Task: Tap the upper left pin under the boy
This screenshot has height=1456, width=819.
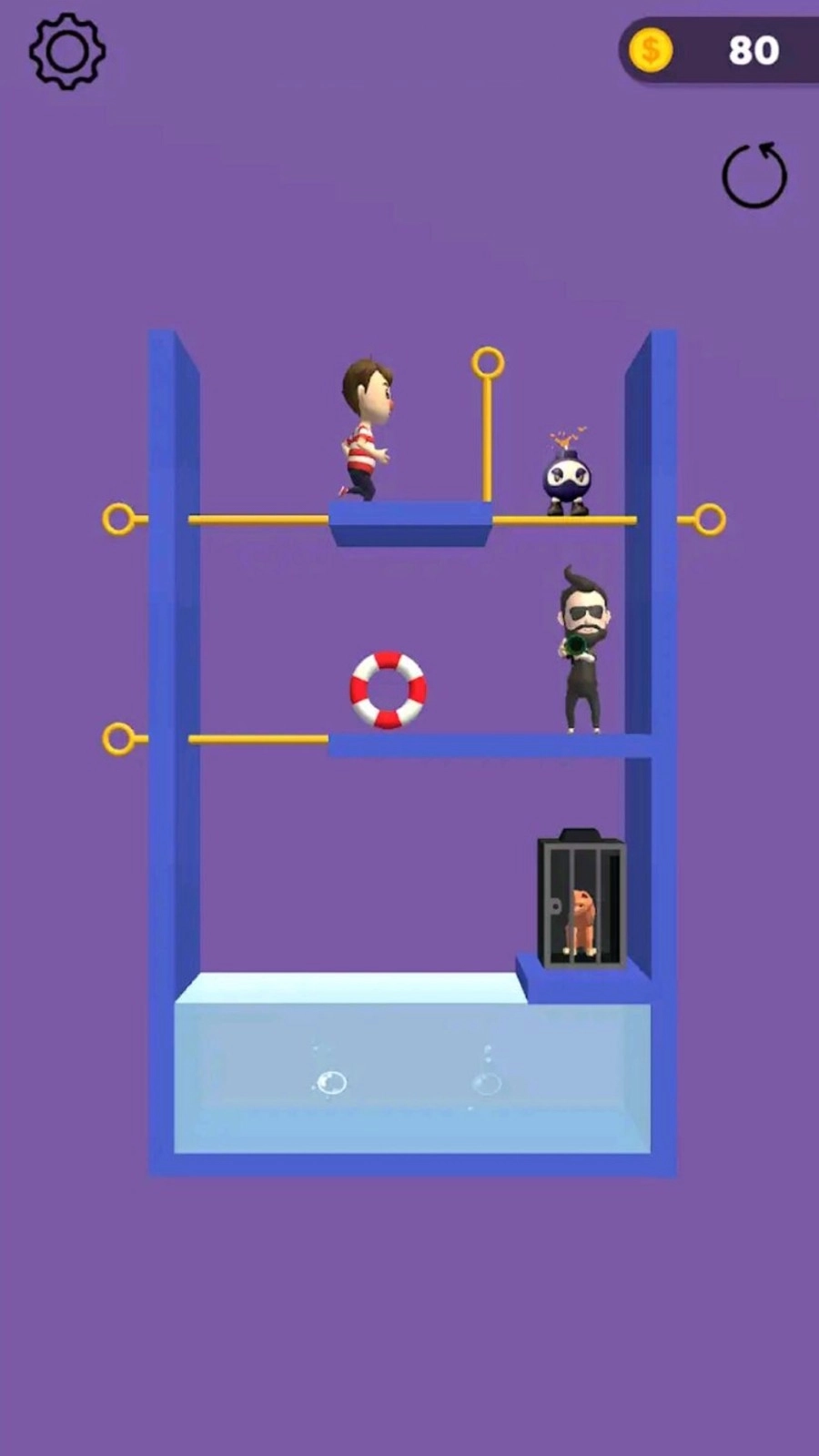Action: coord(119,520)
